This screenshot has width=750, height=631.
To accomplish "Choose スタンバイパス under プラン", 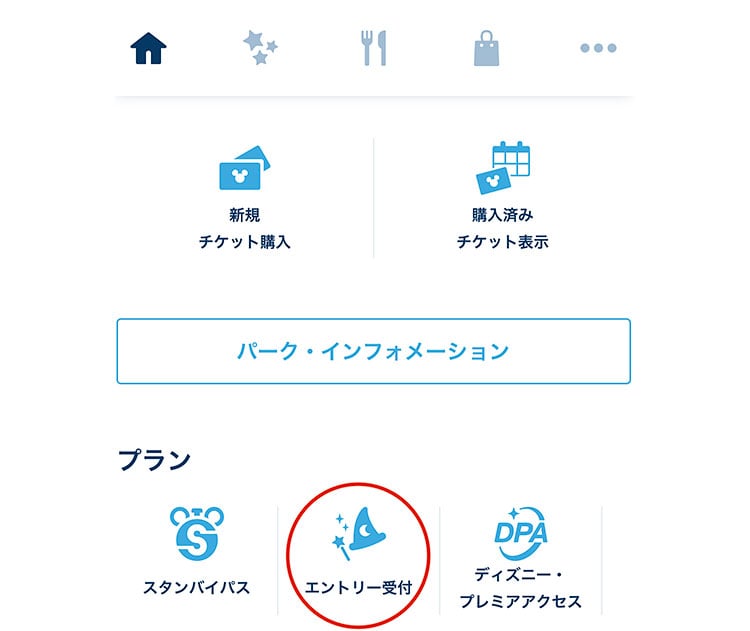I will click(x=195, y=553).
